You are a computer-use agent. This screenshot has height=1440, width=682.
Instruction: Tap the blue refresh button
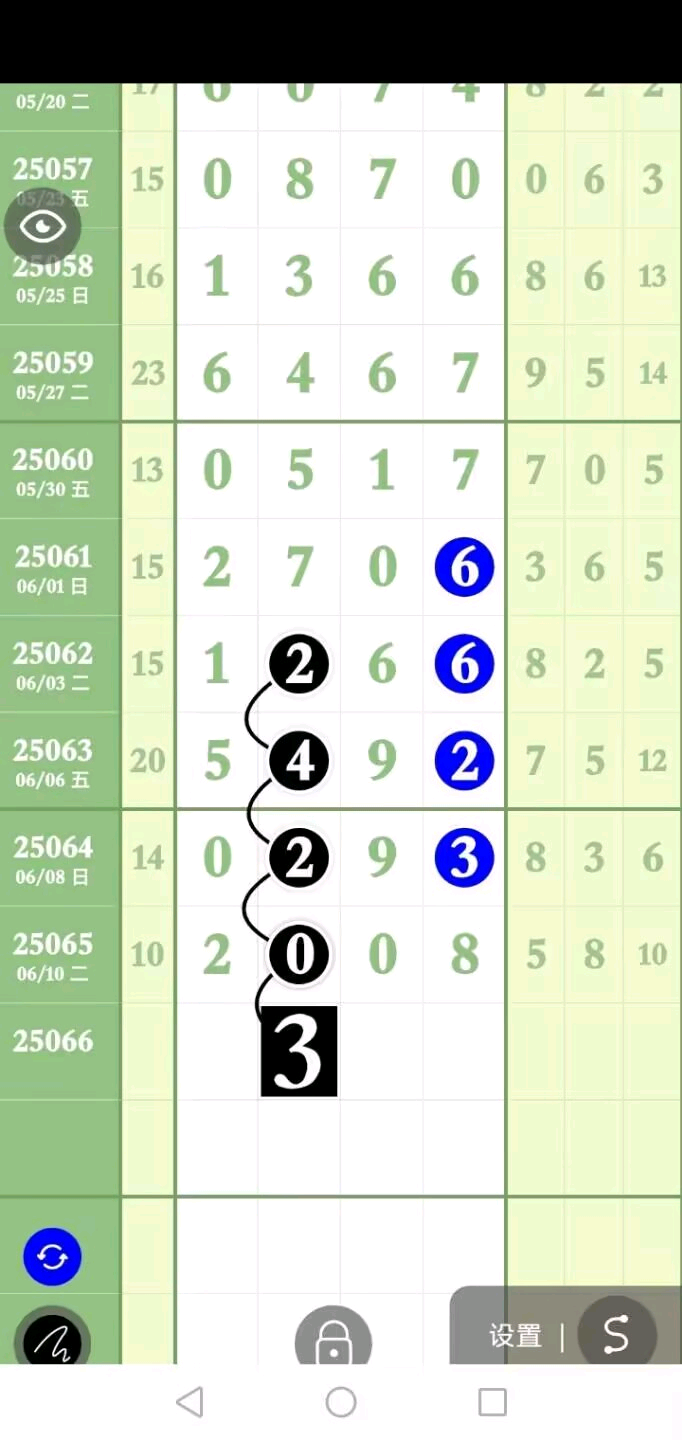[52, 1256]
